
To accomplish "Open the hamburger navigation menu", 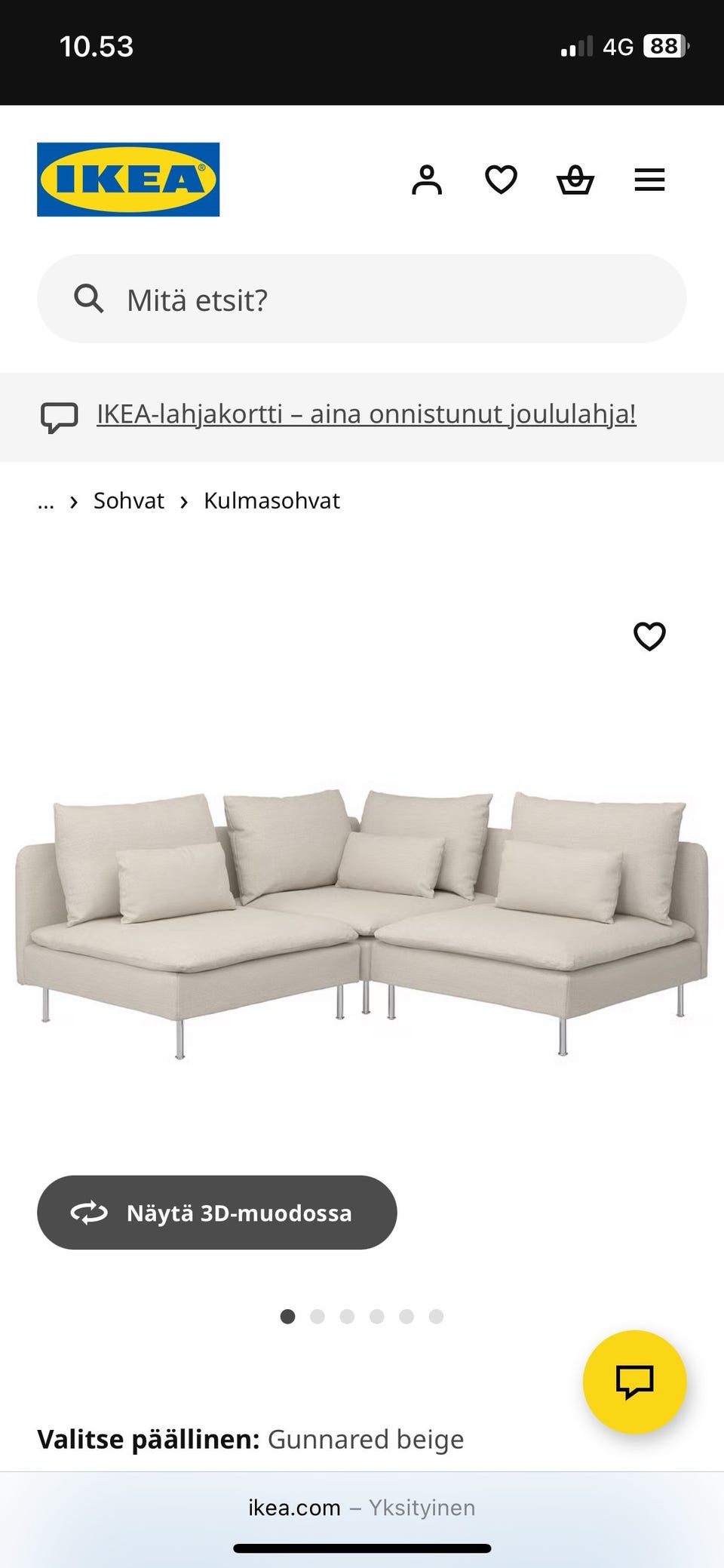I will coord(649,179).
